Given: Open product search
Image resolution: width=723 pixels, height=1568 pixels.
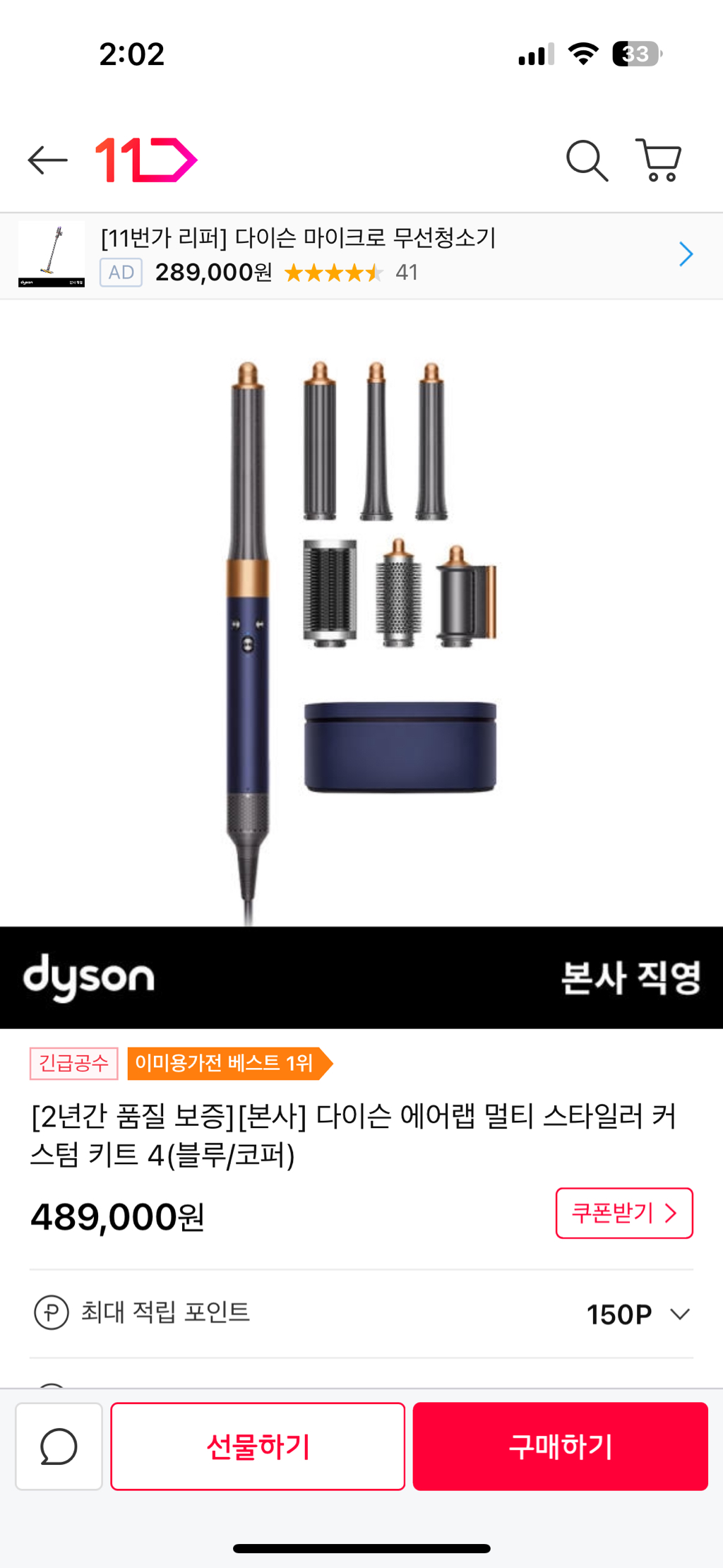Looking at the screenshot, I should (x=587, y=160).
